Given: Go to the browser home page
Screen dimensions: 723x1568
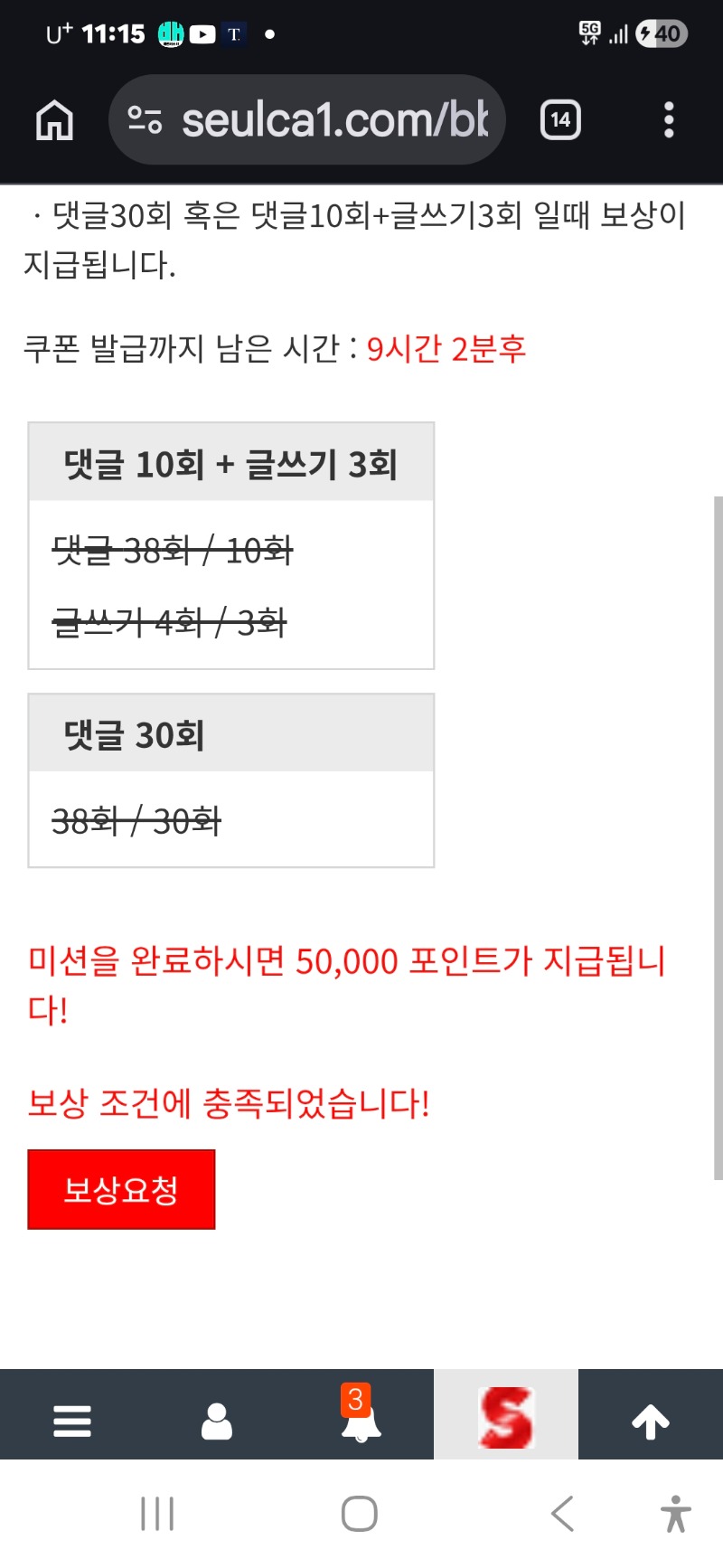Looking at the screenshot, I should pos(54,120).
